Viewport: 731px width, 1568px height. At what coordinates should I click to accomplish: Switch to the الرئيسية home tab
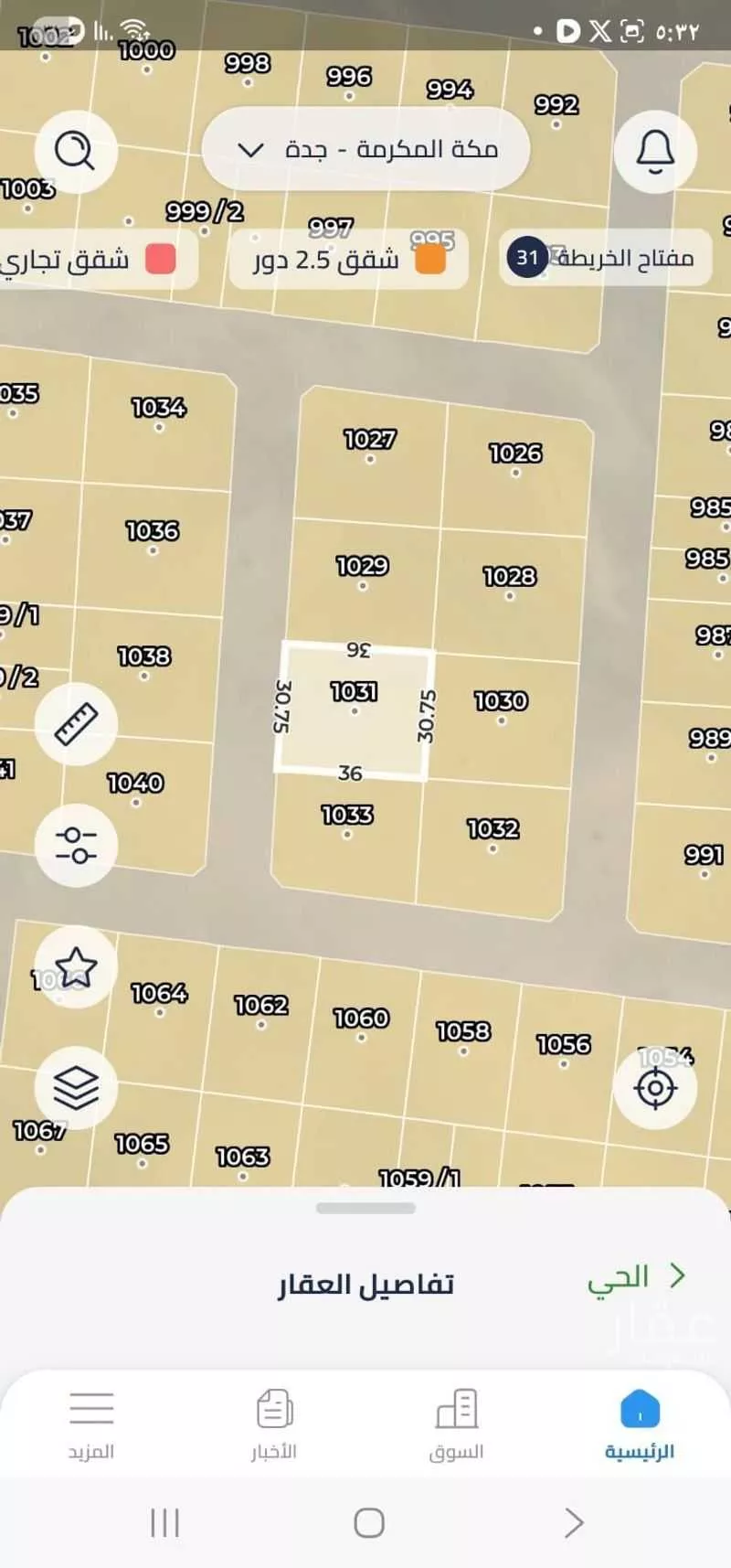(639, 1424)
